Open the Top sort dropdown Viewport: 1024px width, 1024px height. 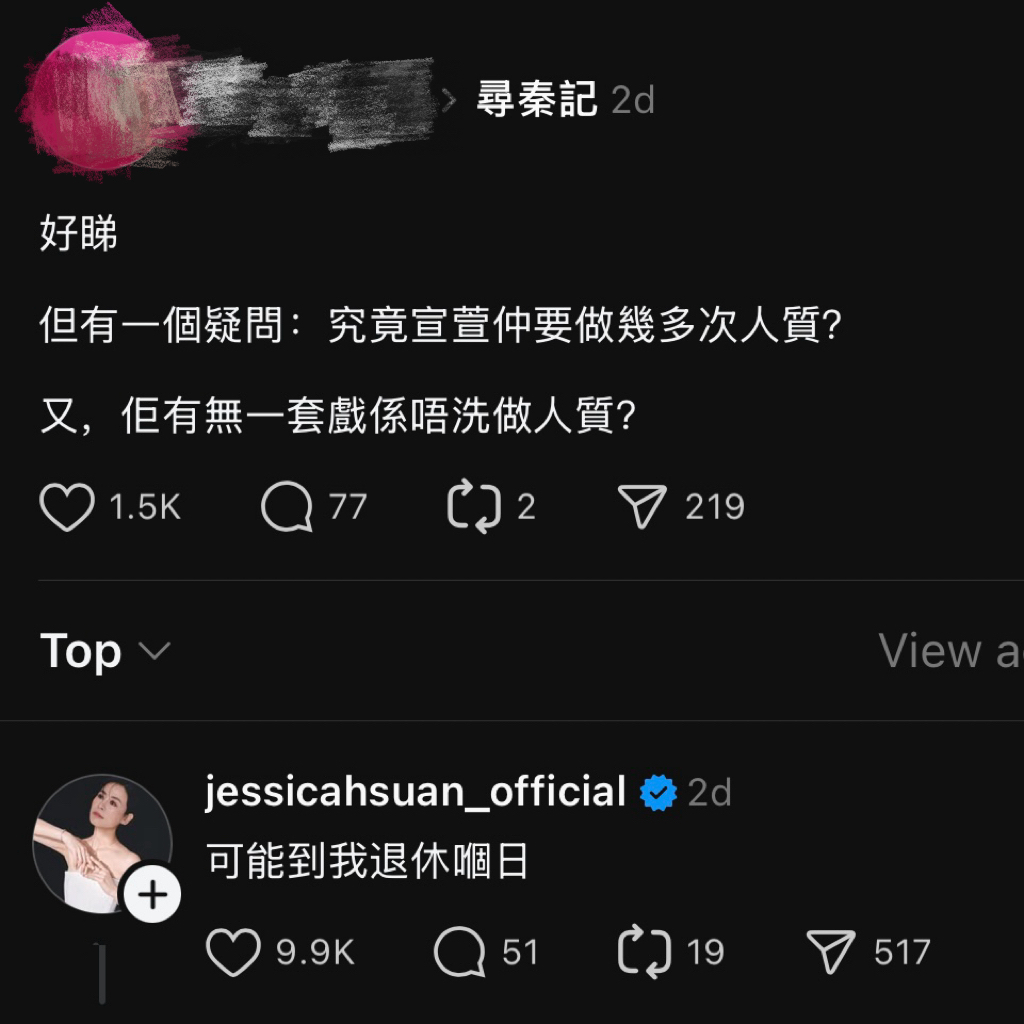(105, 651)
